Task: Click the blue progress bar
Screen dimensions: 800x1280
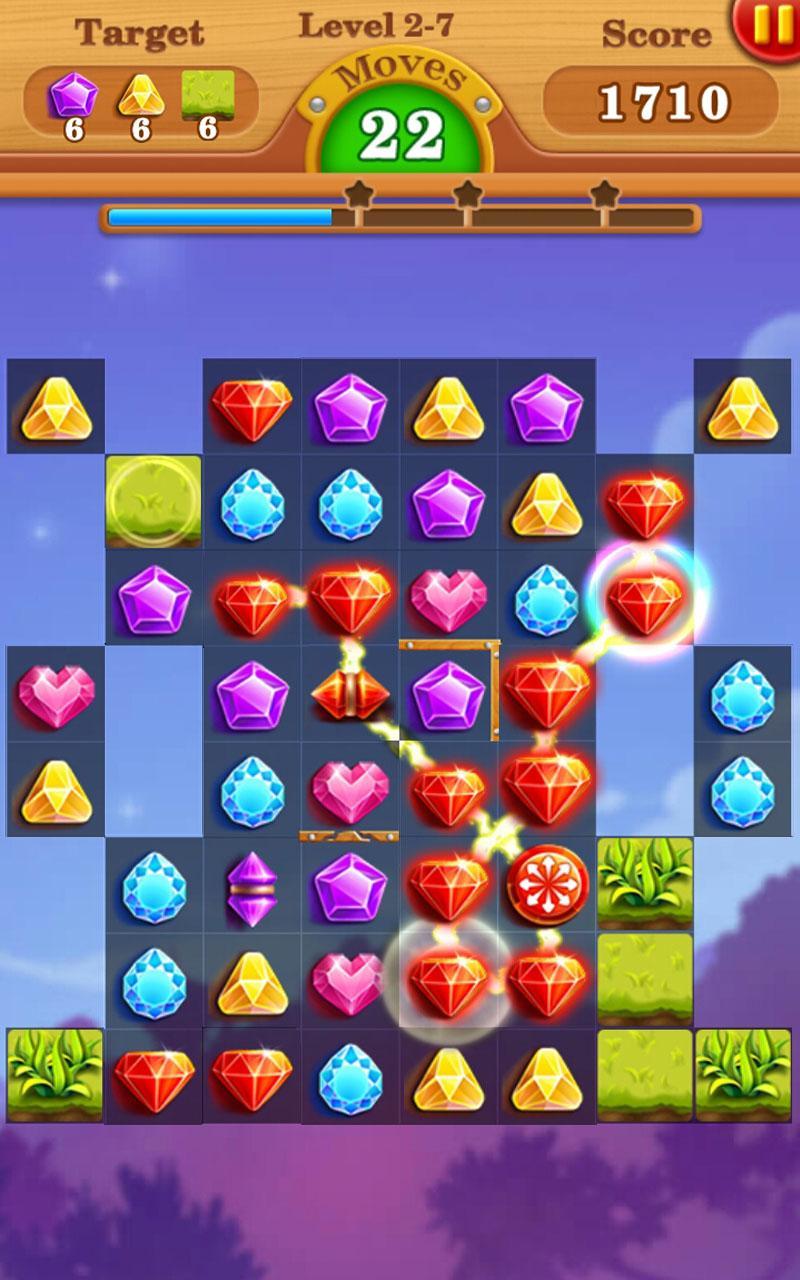Action: point(220,215)
